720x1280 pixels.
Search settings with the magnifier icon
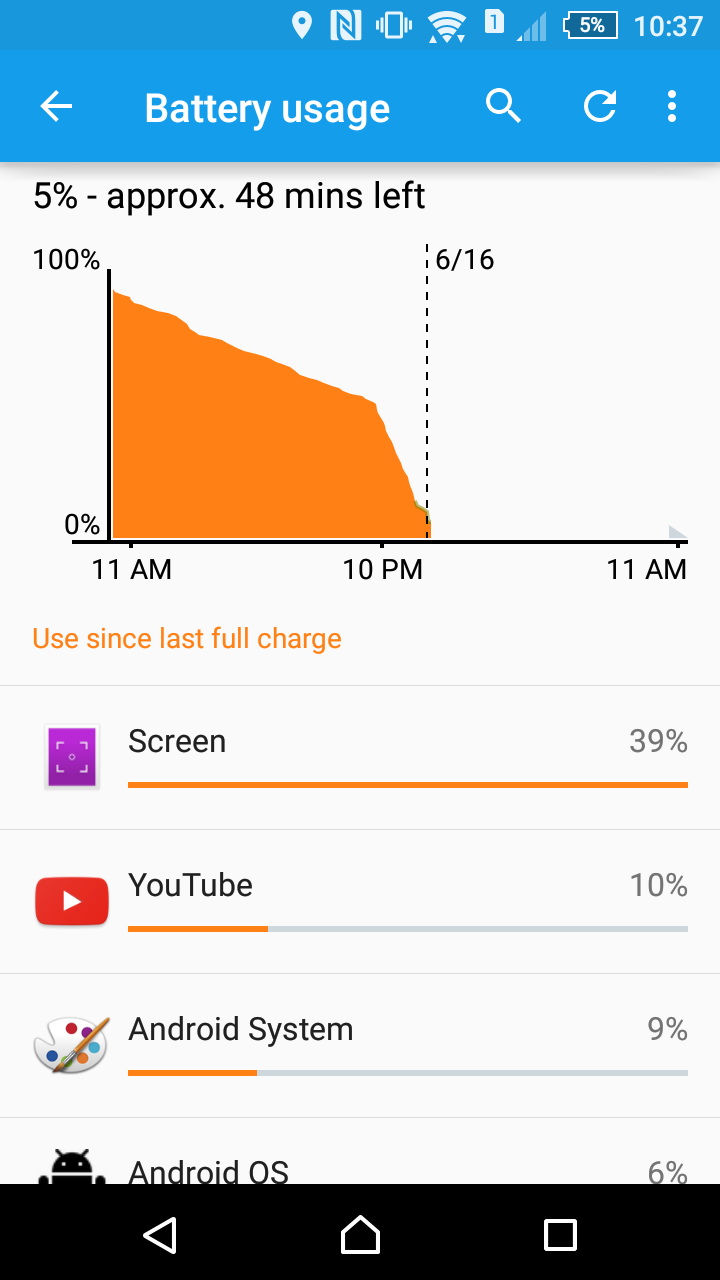[x=503, y=106]
